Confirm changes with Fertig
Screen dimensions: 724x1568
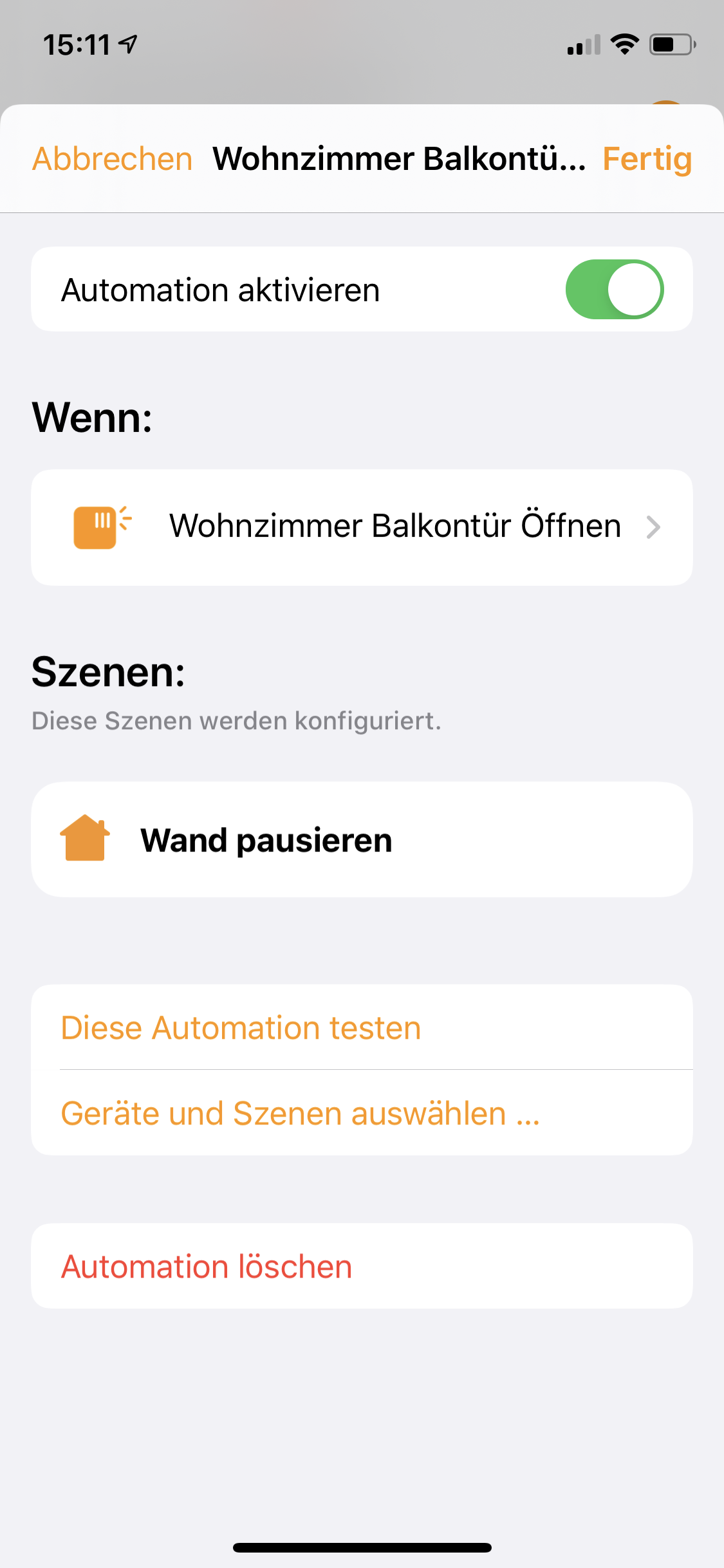coord(647,159)
